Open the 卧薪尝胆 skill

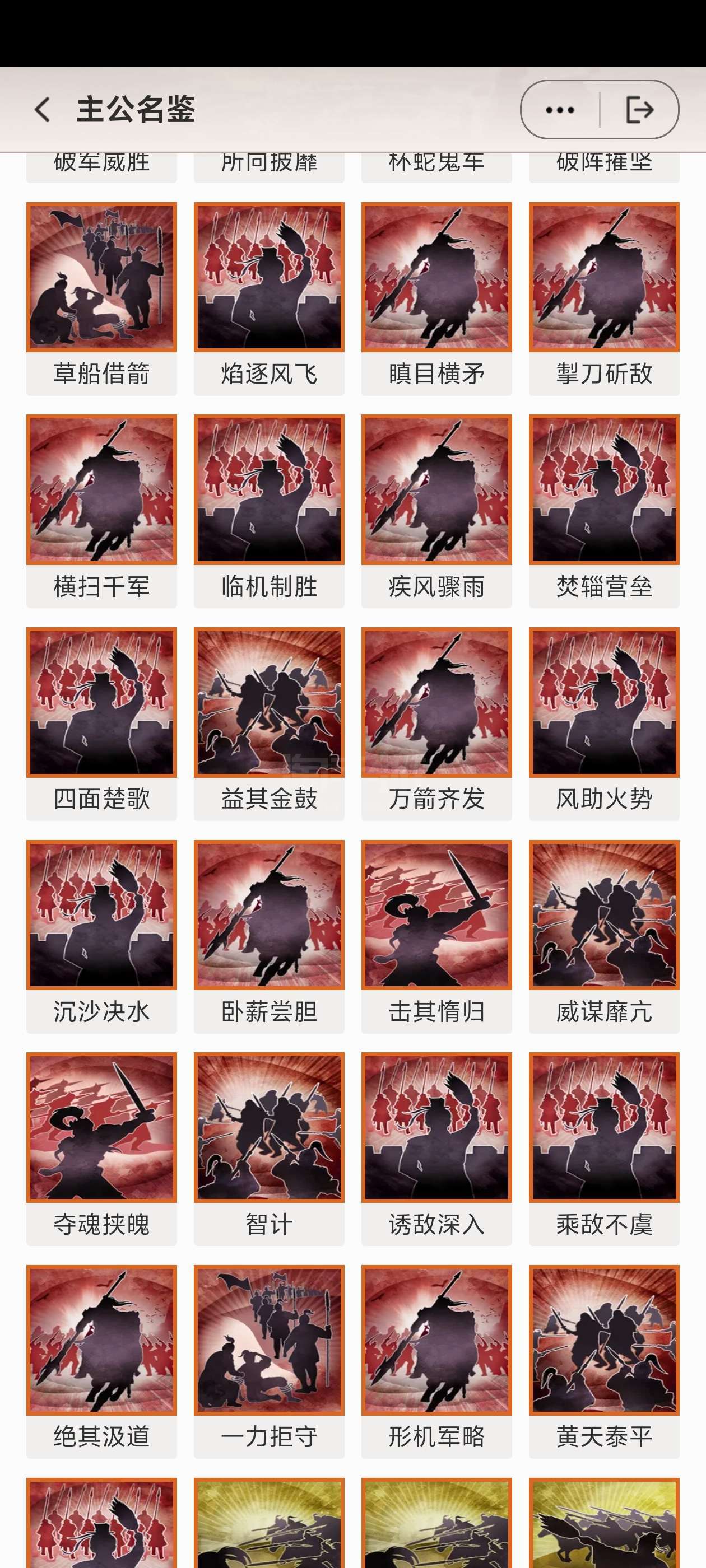268,937
